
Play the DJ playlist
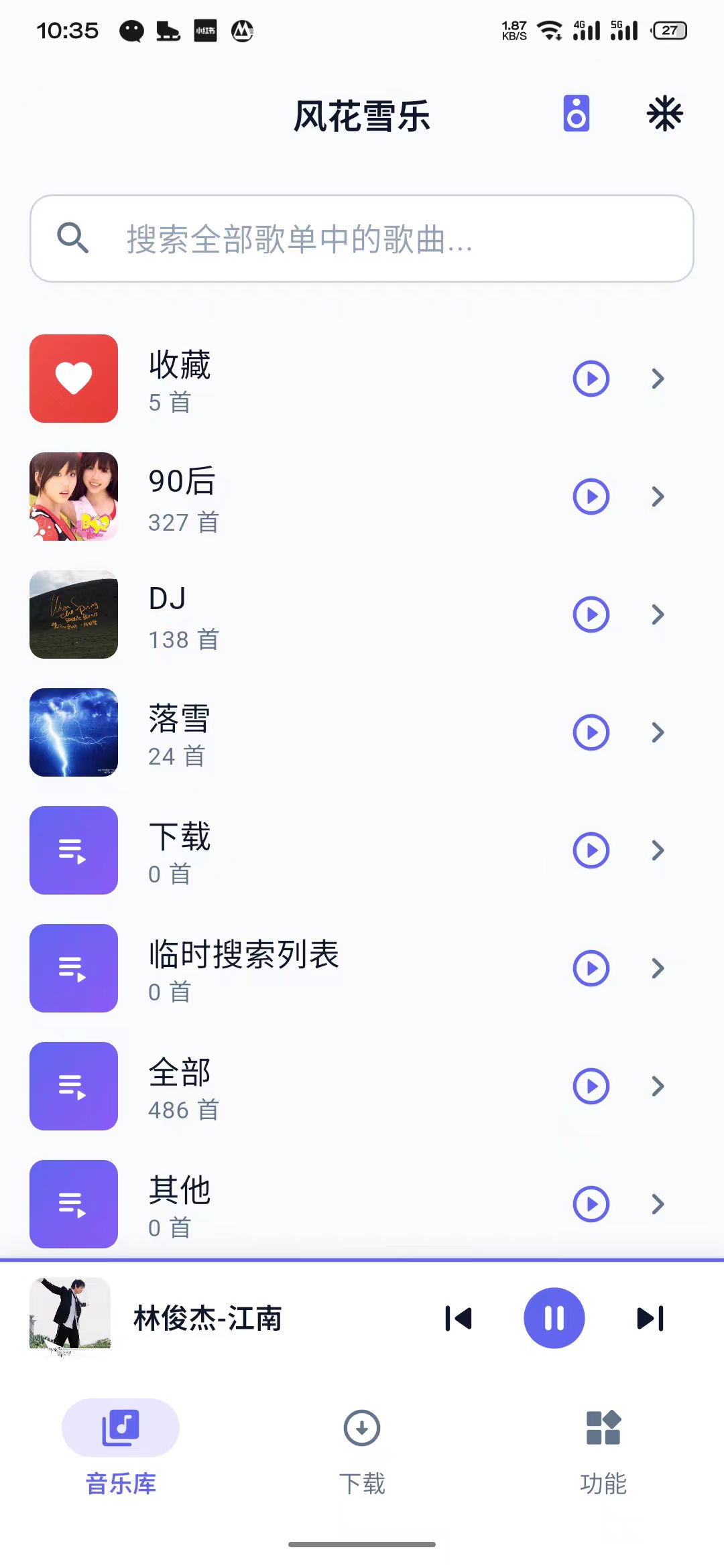pyautogui.click(x=591, y=614)
